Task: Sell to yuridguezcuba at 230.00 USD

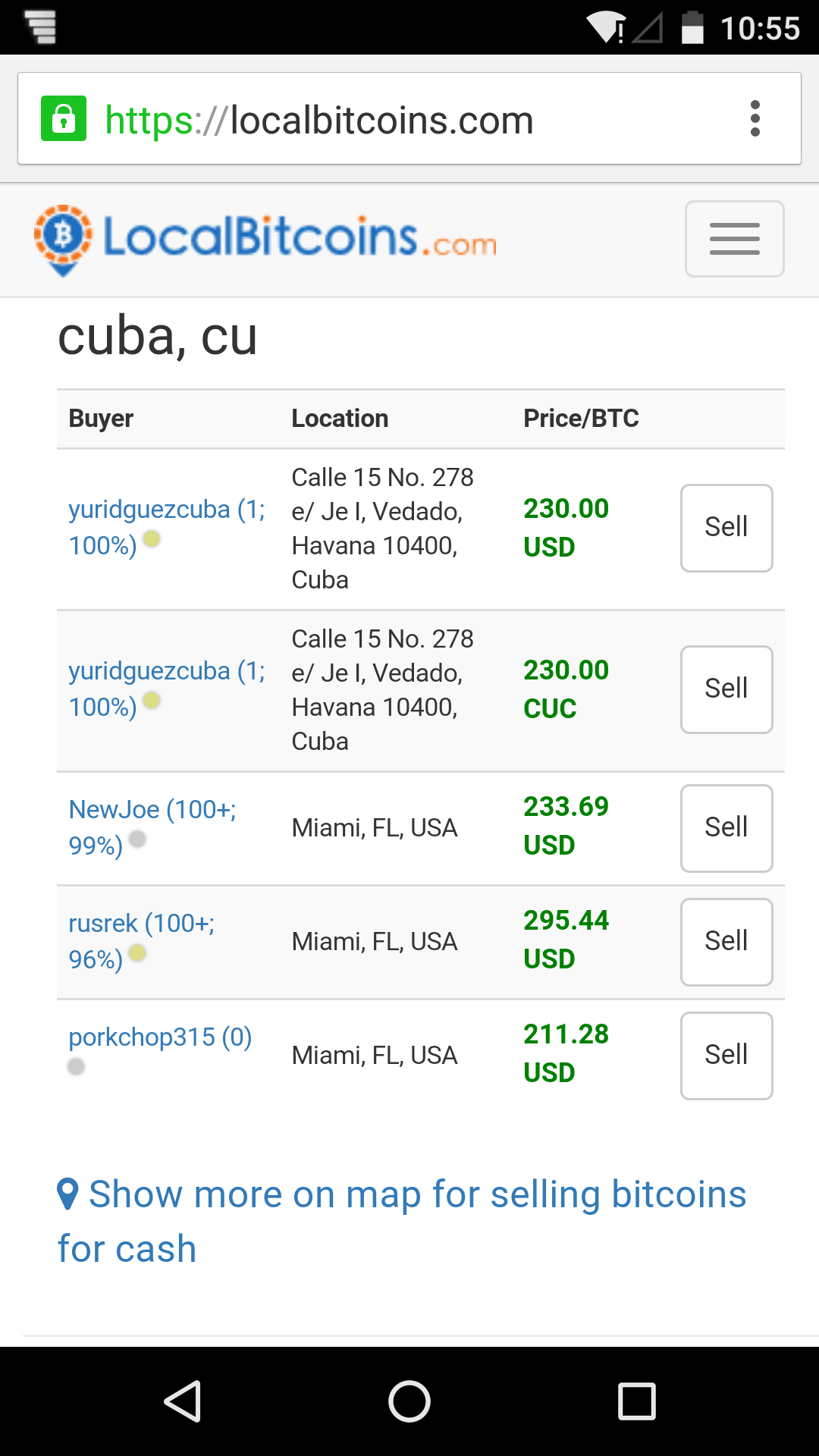Action: point(726,527)
